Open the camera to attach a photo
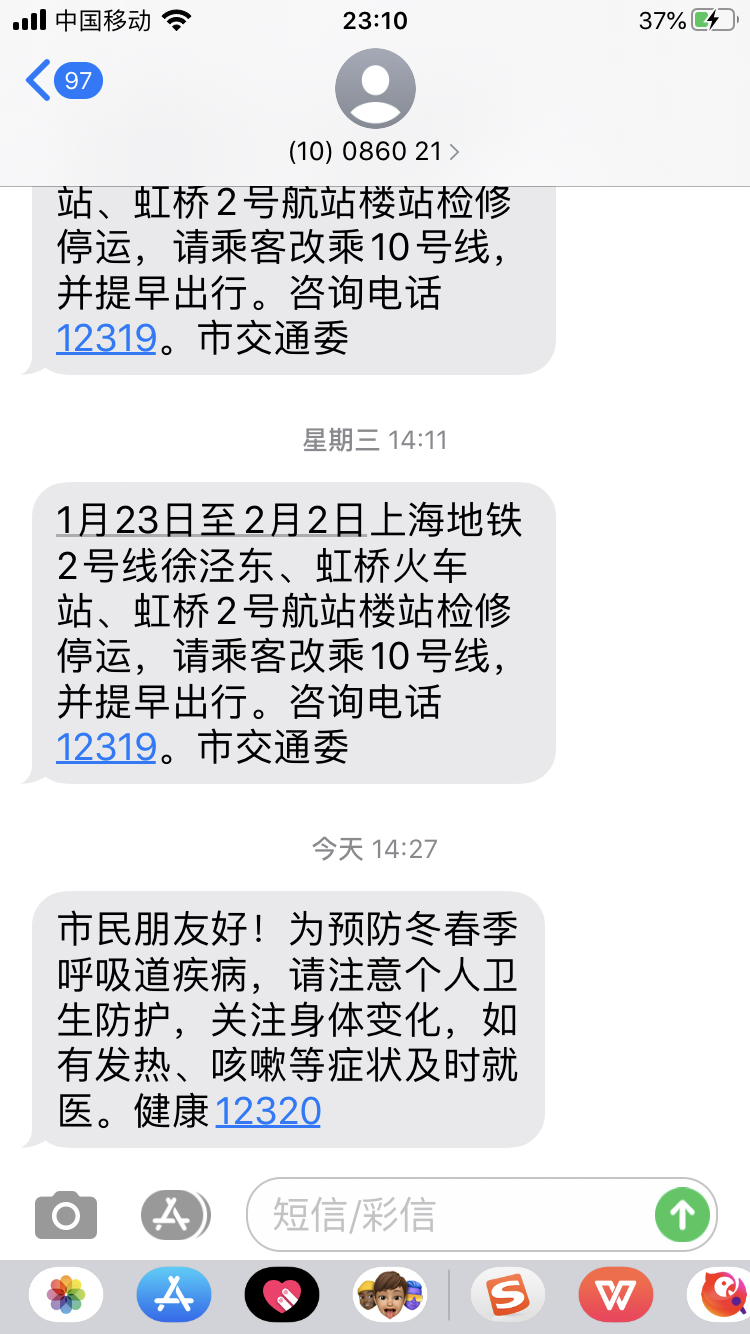Screen dimensions: 750x1334 [x=66, y=1215]
